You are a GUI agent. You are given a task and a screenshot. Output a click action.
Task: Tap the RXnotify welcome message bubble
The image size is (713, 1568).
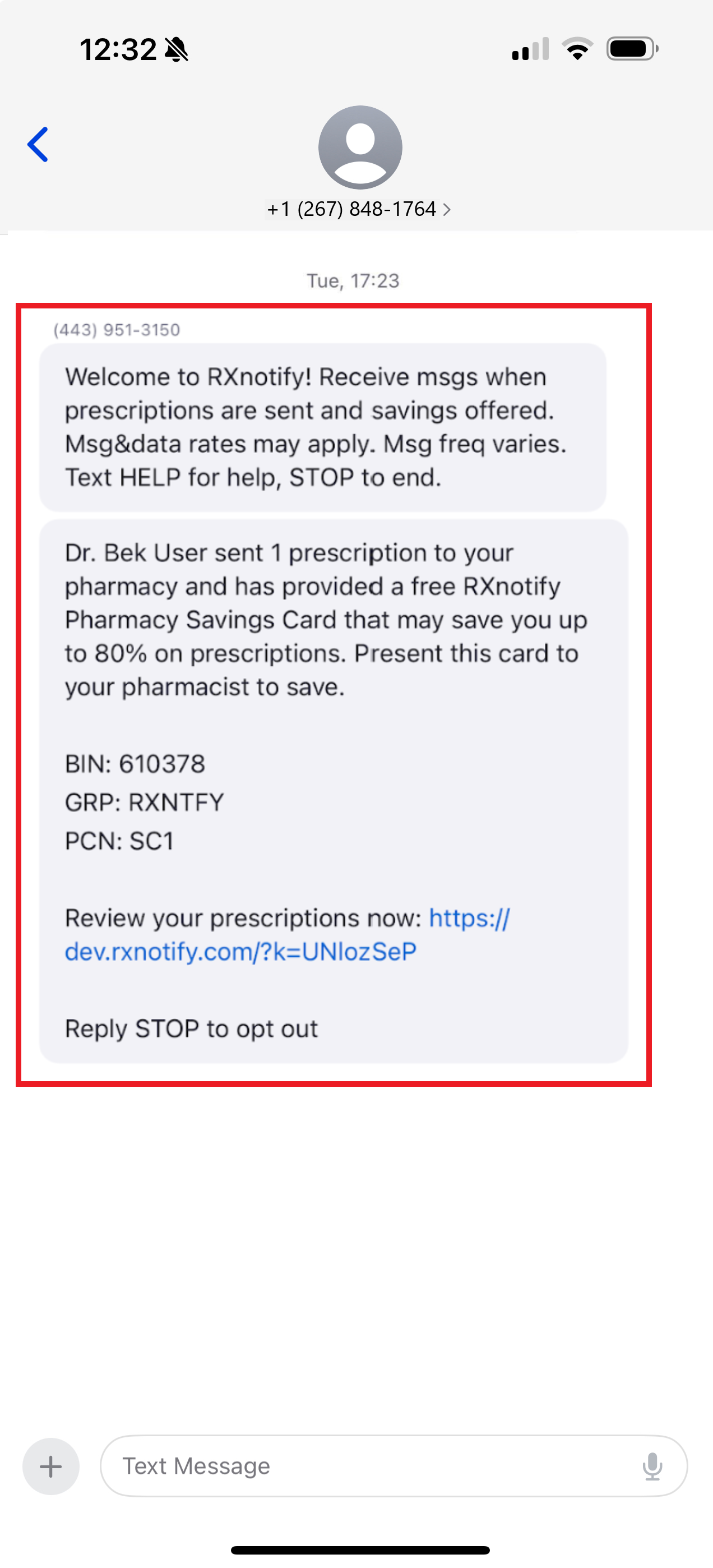[x=322, y=426]
